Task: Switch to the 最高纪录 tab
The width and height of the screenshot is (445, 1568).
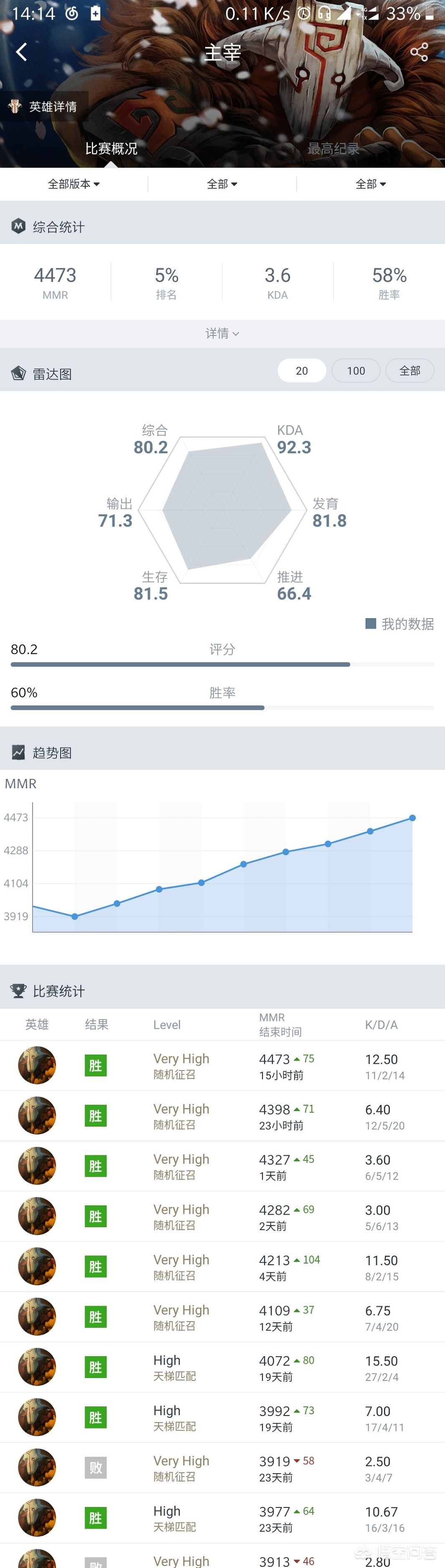Action: (x=333, y=149)
